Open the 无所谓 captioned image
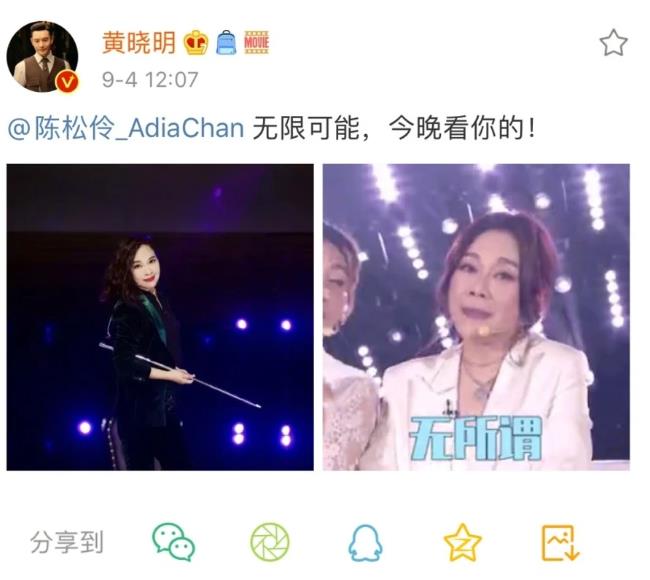The width and height of the screenshot is (650, 580). pyautogui.click(x=476, y=317)
